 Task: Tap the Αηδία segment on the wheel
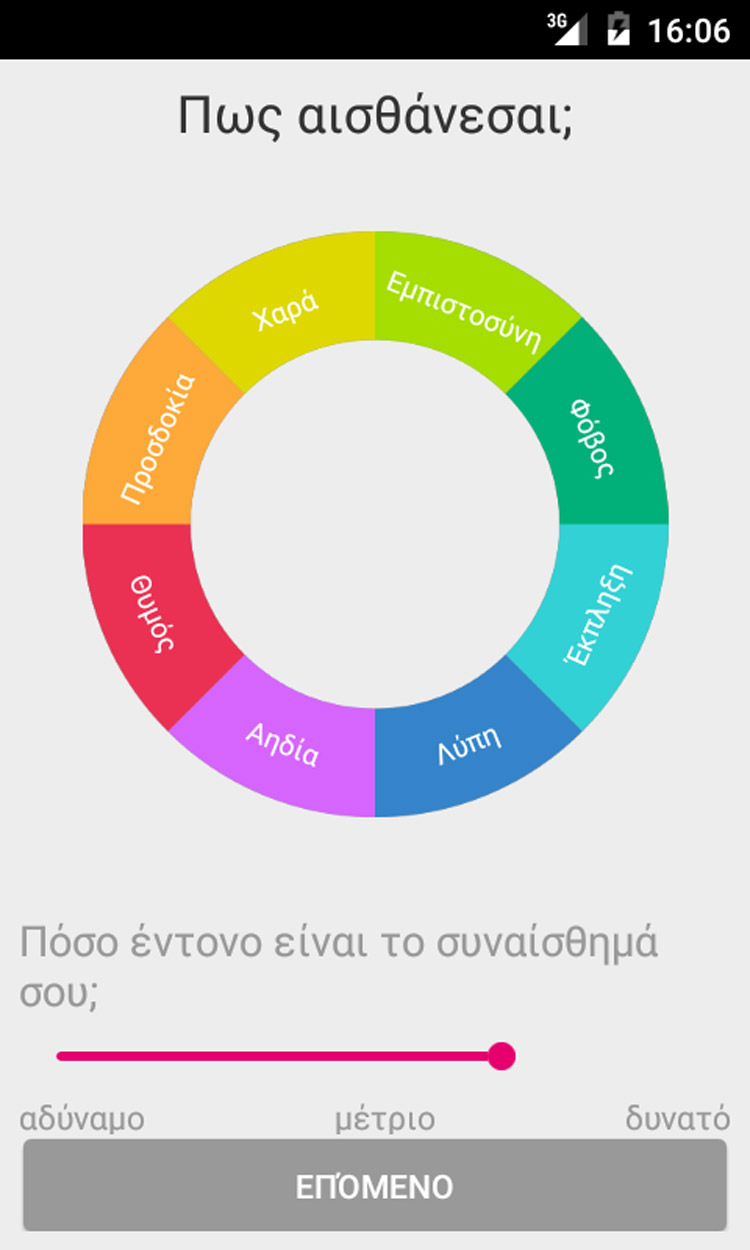coord(283,744)
